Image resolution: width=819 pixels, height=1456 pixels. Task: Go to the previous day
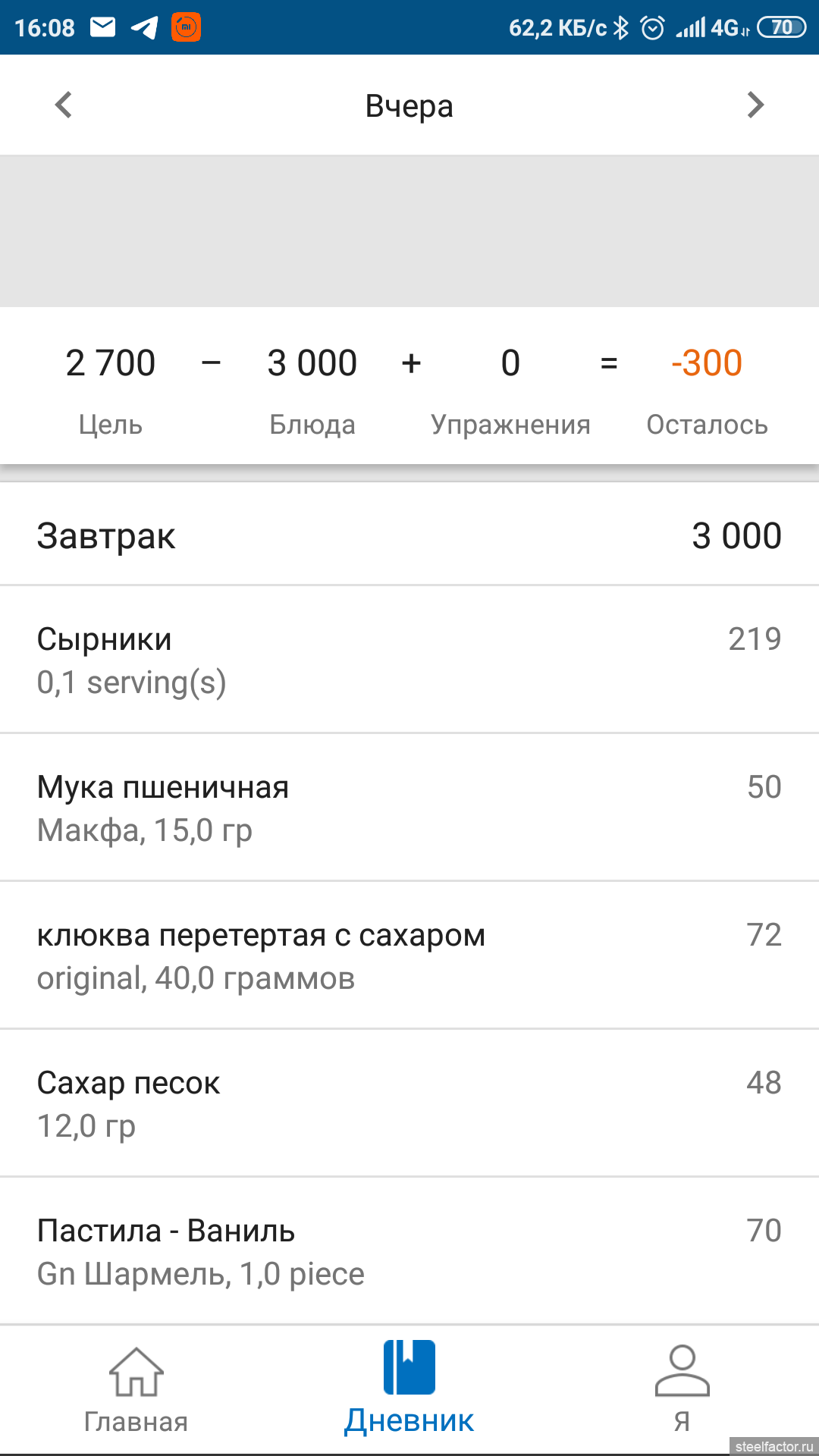(64, 105)
